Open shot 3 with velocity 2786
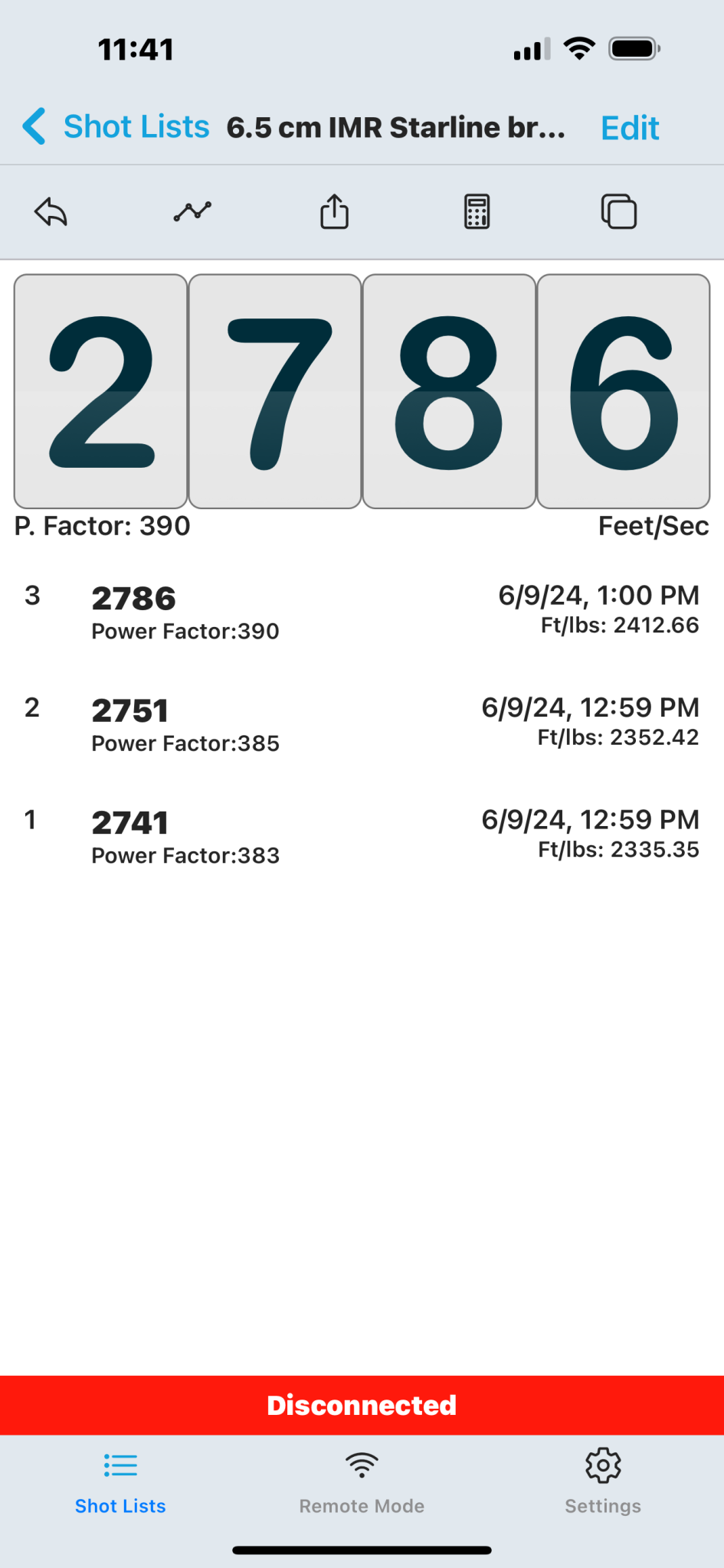This screenshot has width=724, height=1568. (362, 612)
